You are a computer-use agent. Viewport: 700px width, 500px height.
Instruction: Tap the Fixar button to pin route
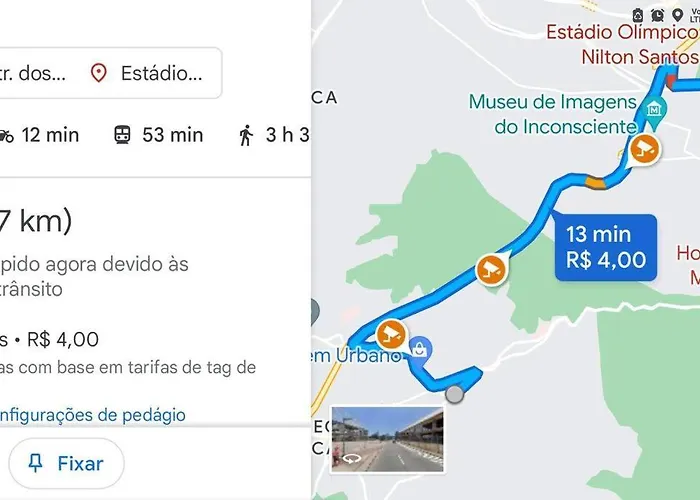(66, 464)
